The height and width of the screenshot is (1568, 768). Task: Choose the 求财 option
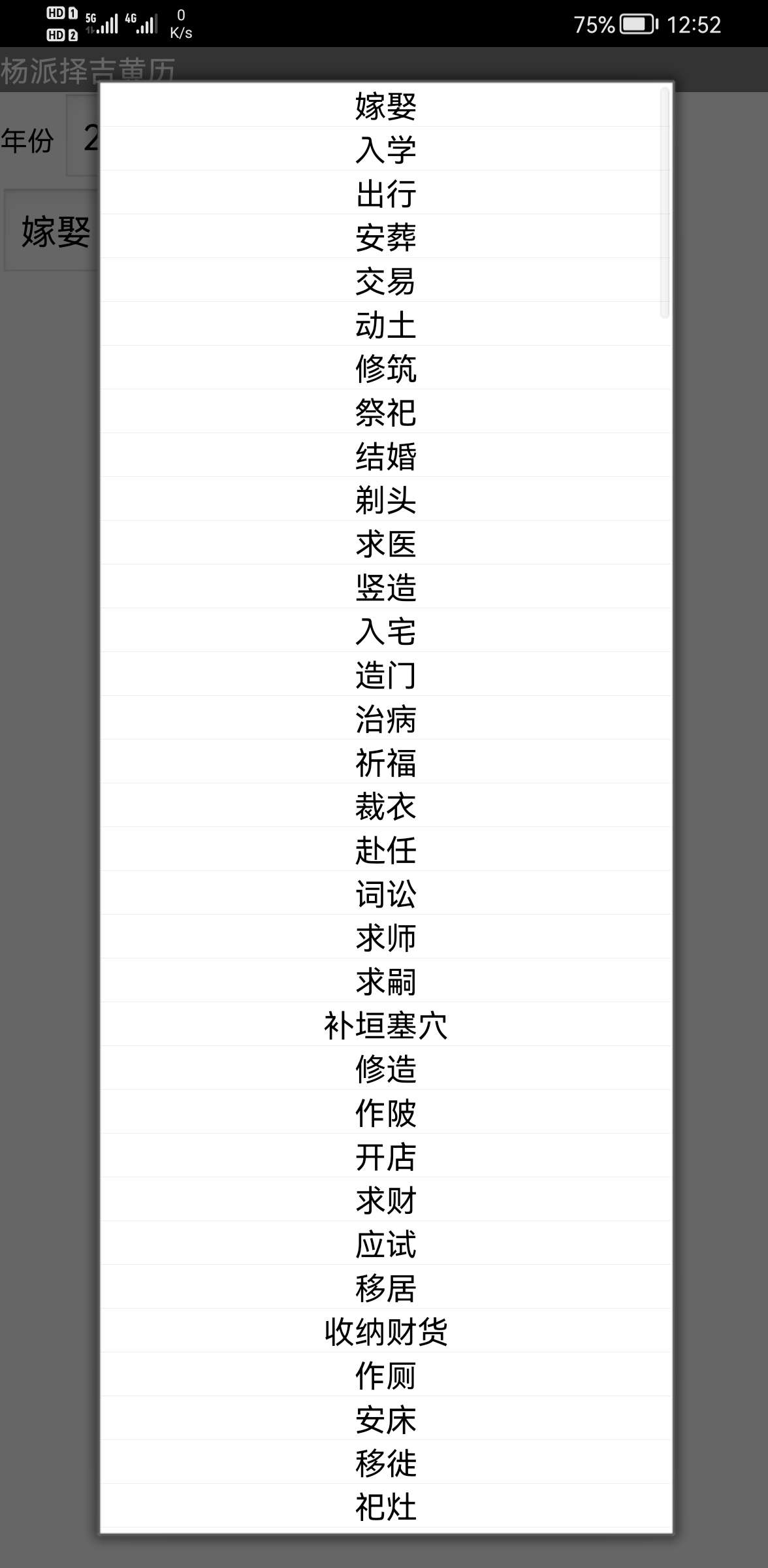click(x=385, y=1200)
